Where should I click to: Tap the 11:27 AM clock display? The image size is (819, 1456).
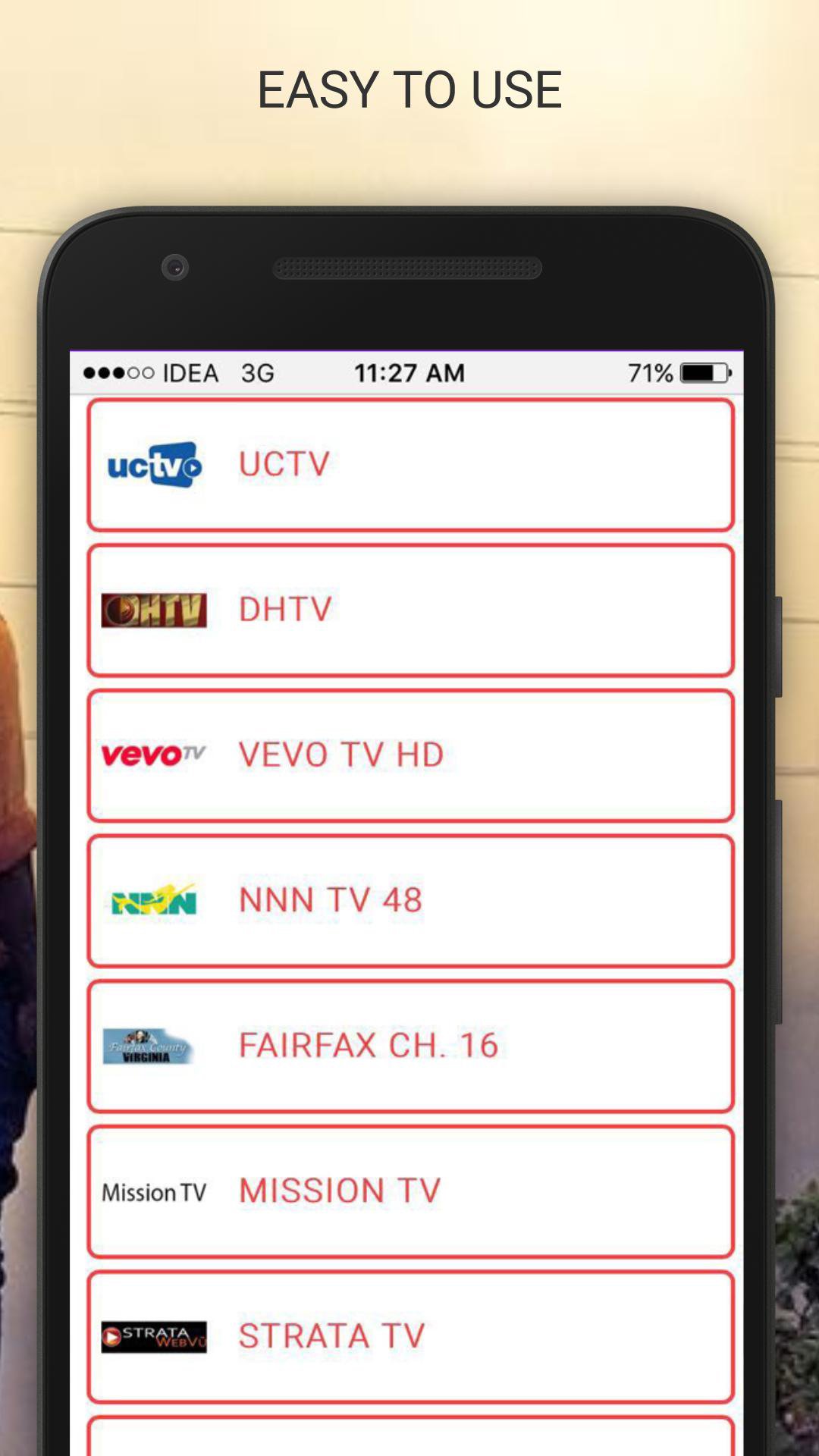tap(410, 372)
